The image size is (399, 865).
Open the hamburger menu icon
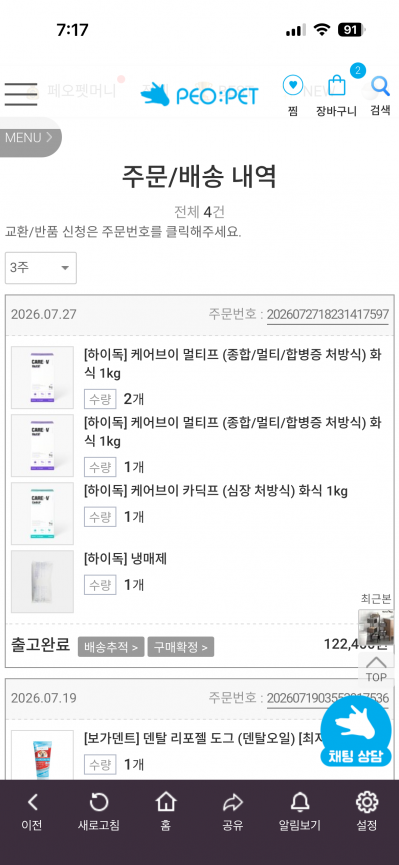point(21,94)
